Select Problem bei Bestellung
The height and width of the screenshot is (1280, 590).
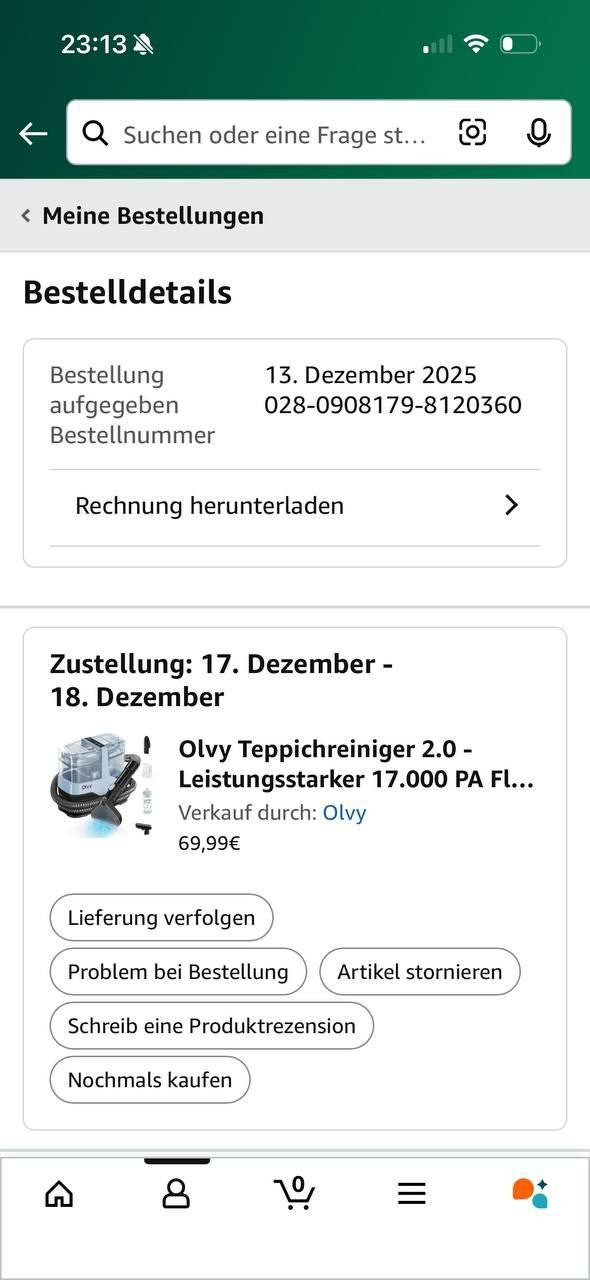(x=178, y=971)
